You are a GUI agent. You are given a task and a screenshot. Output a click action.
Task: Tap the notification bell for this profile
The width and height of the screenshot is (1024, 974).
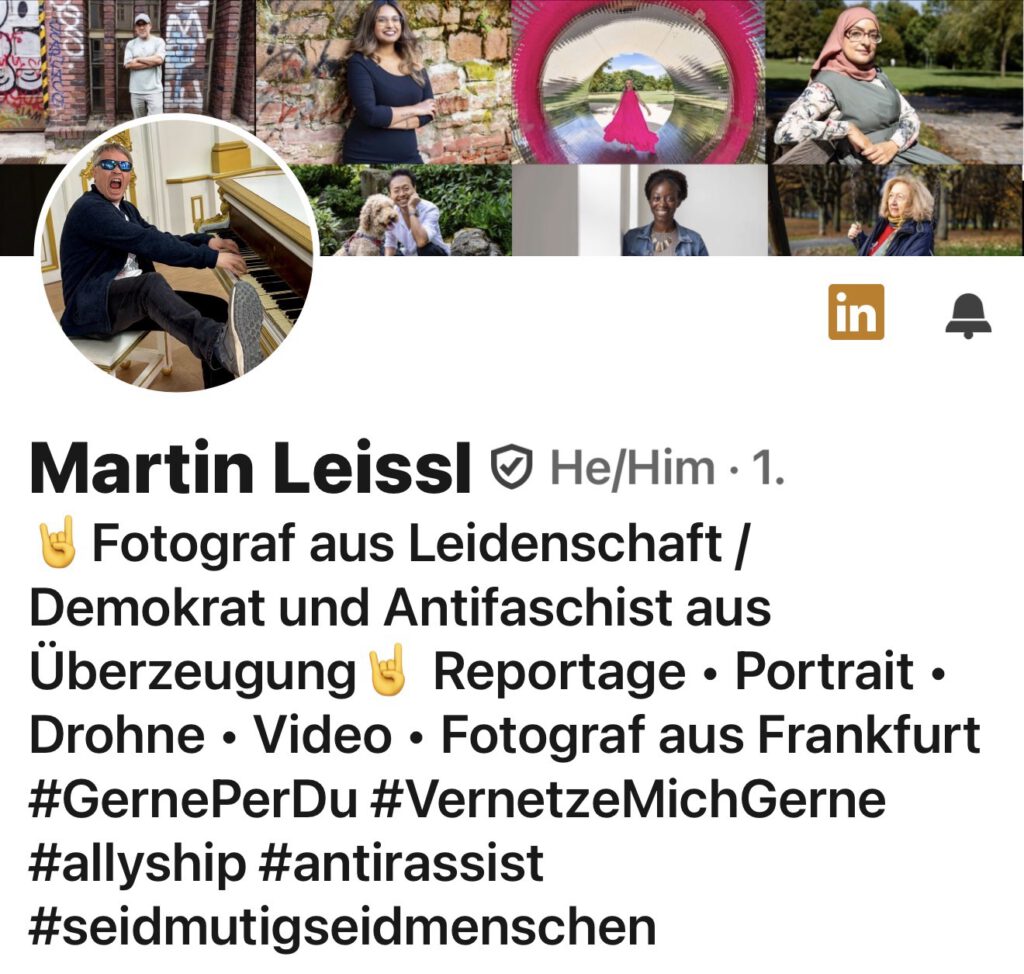click(967, 315)
